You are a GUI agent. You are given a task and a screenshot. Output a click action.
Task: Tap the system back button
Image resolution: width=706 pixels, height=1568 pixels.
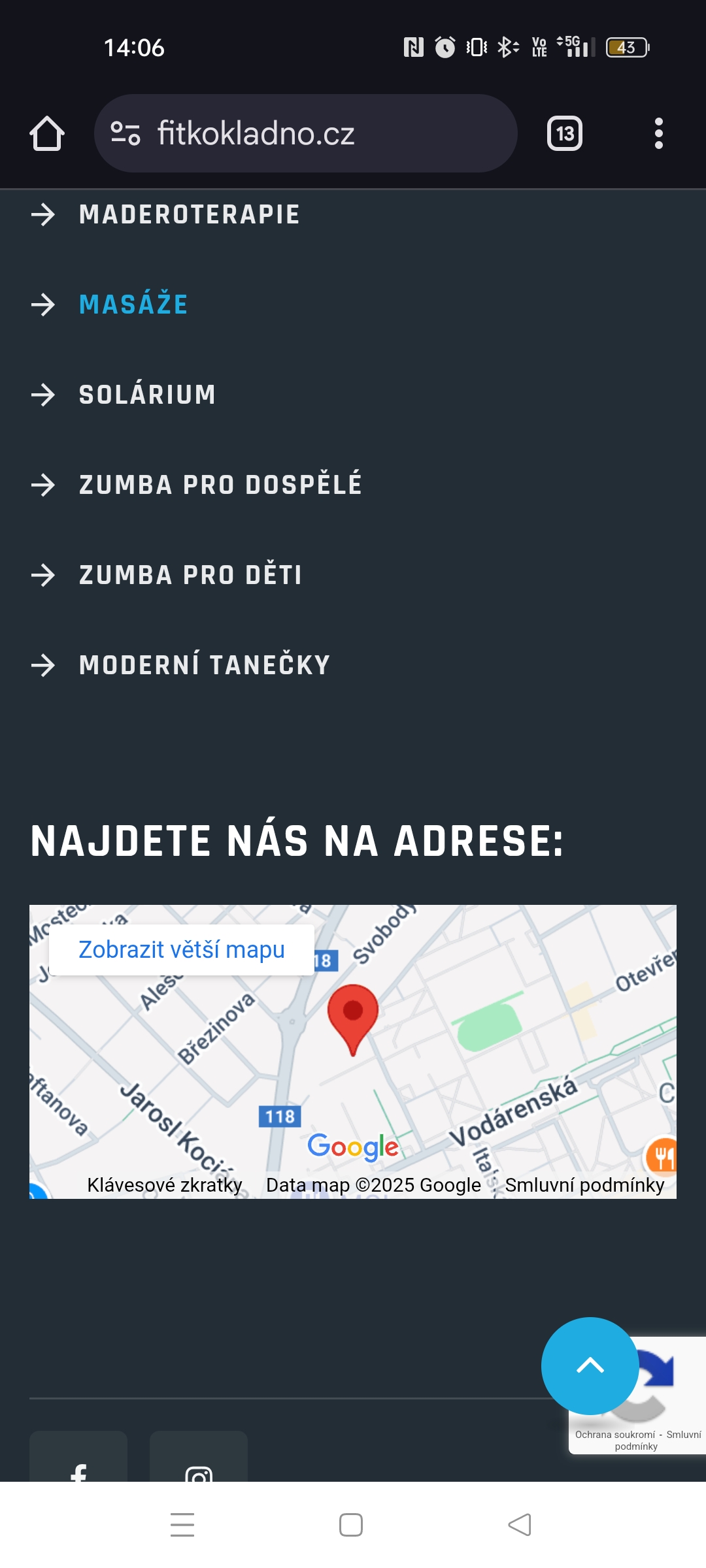(520, 1525)
